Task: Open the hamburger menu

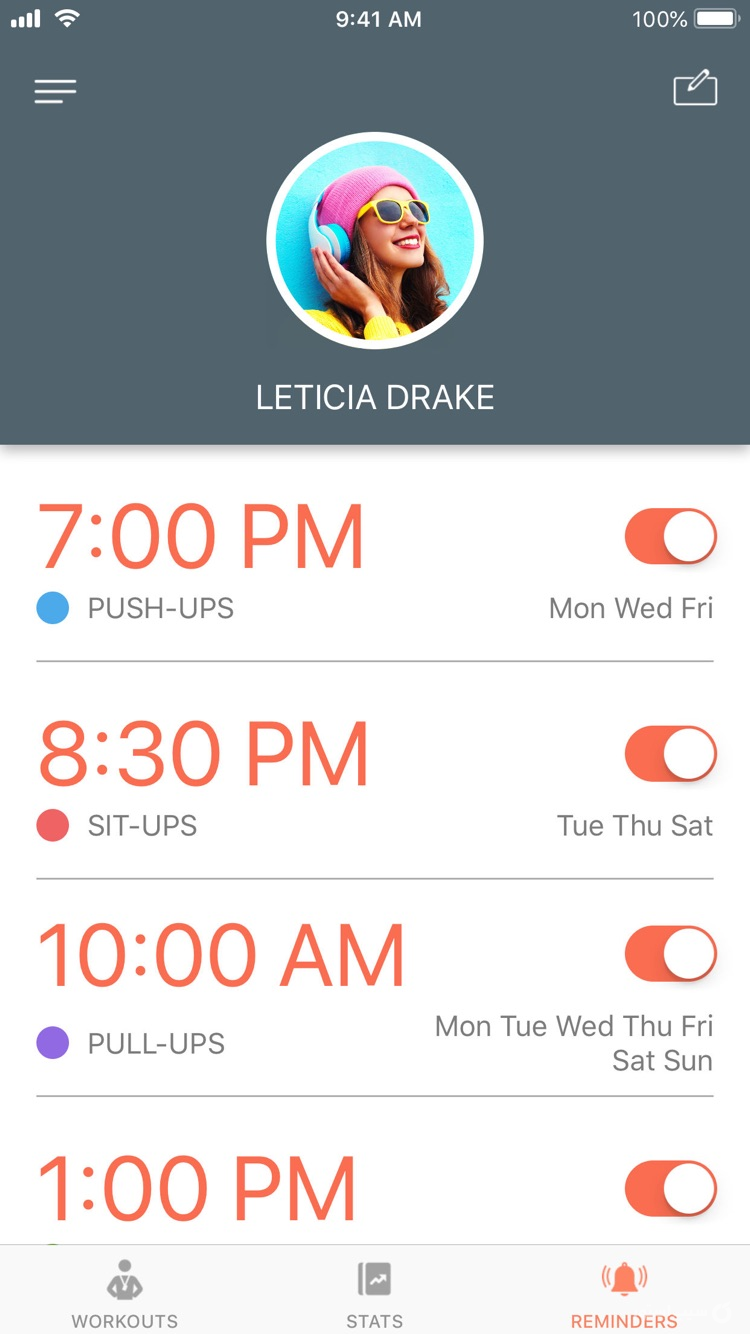Action: 55,92
